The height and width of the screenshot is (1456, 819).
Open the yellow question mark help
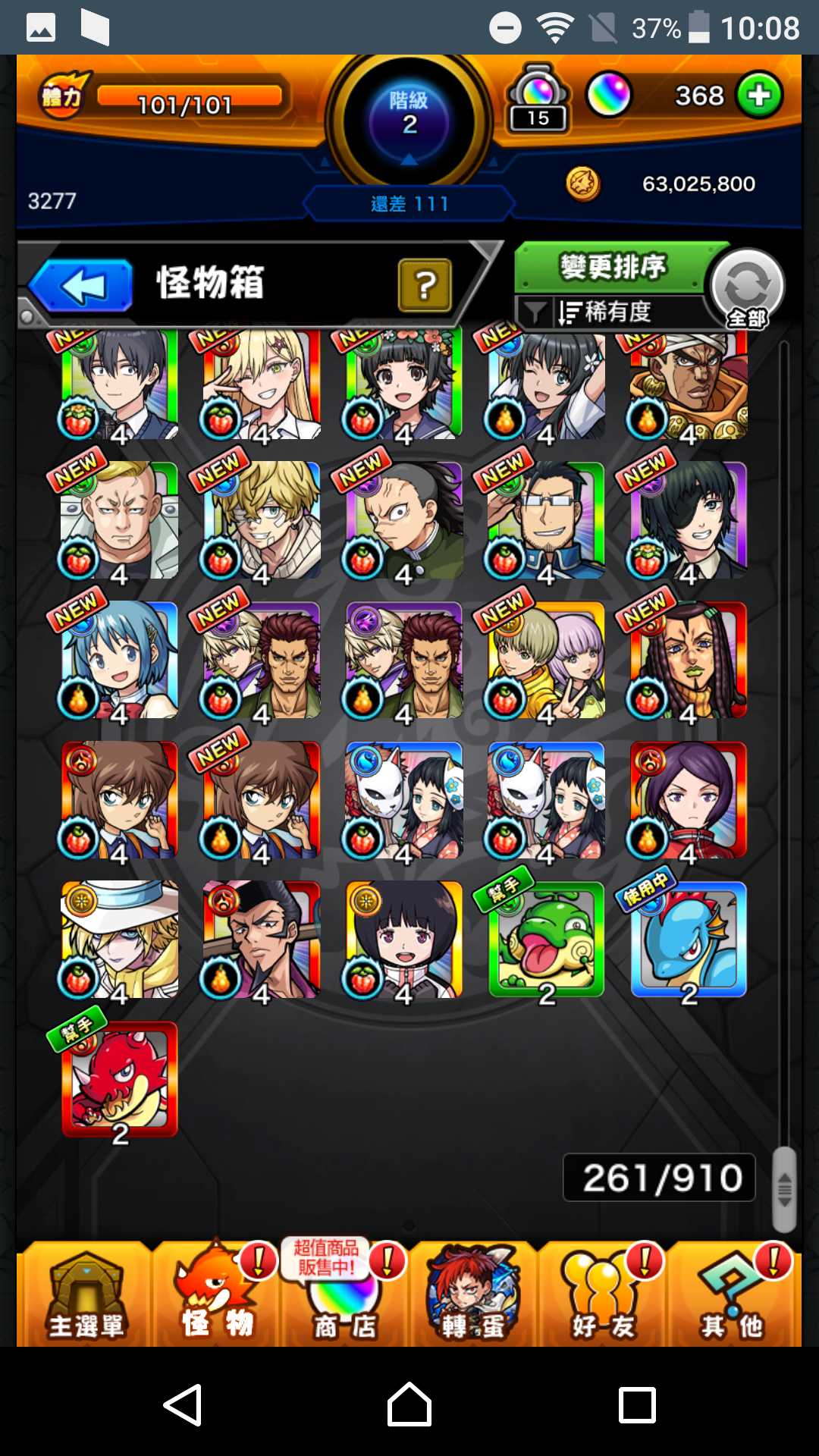[x=425, y=285]
